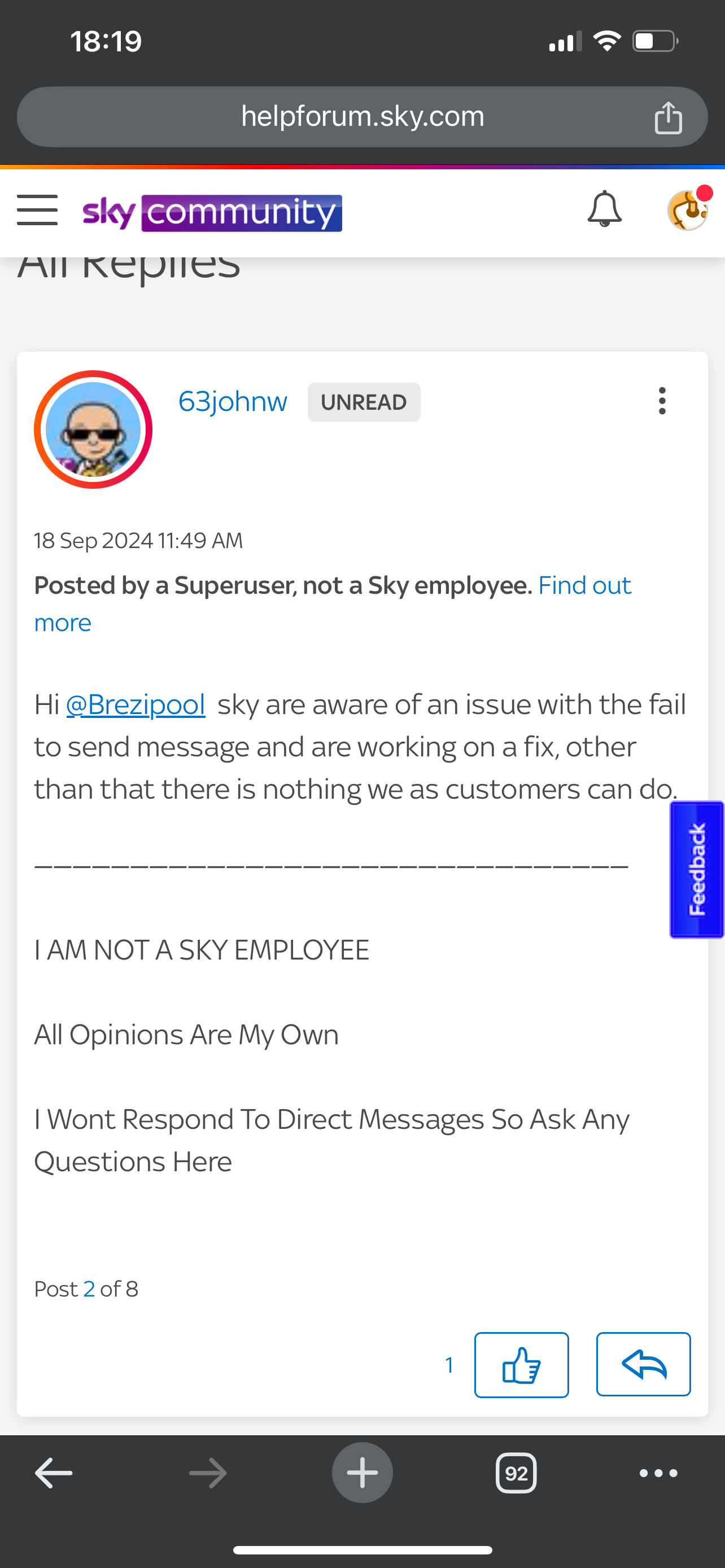Go back in the browser
This screenshot has height=1568, width=725.
pyautogui.click(x=54, y=1473)
